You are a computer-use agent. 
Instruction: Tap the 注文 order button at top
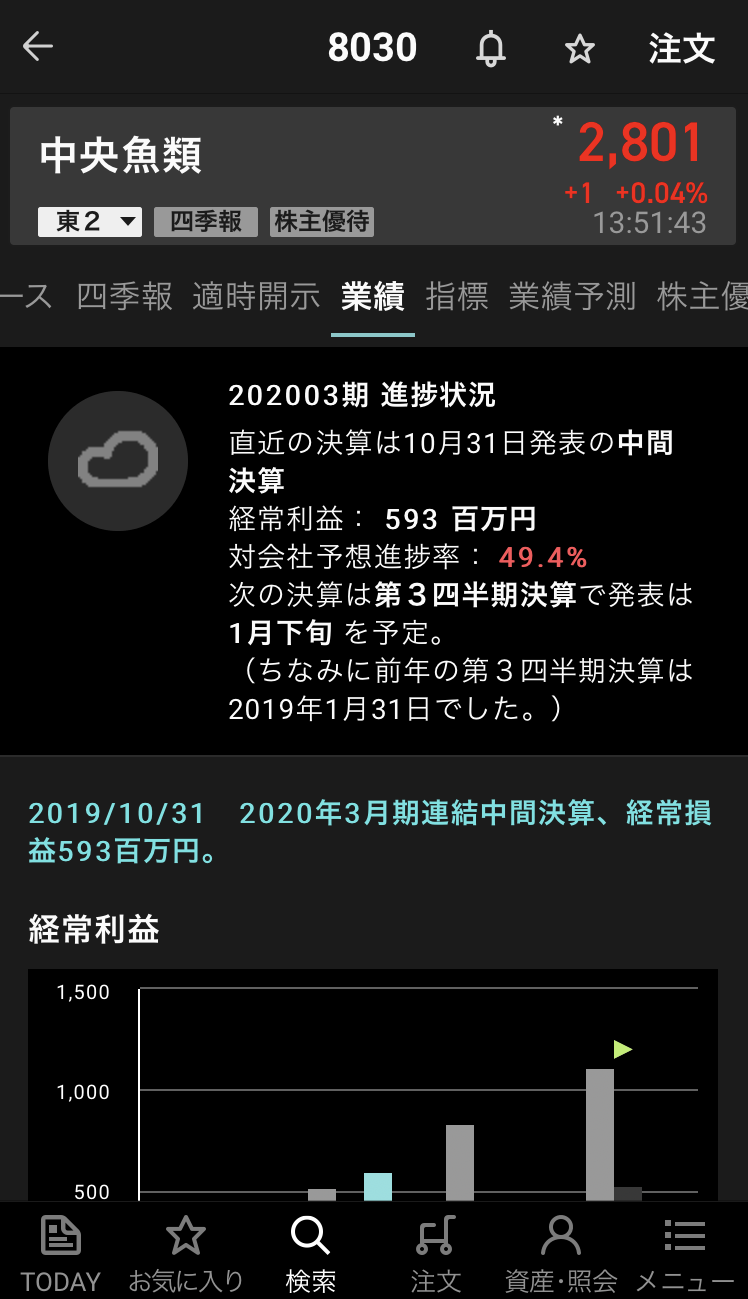tap(682, 48)
